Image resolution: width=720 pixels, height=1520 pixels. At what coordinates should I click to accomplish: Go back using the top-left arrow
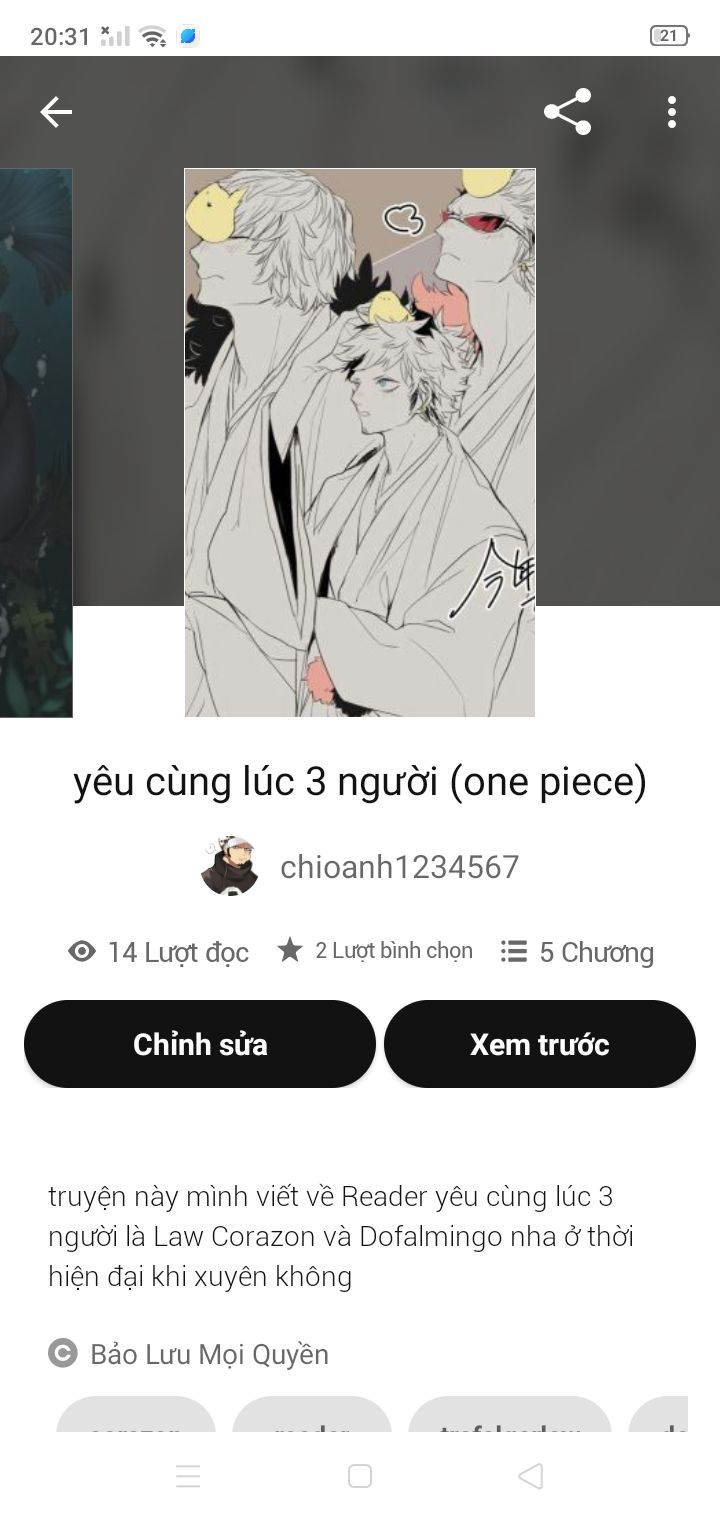pos(56,112)
